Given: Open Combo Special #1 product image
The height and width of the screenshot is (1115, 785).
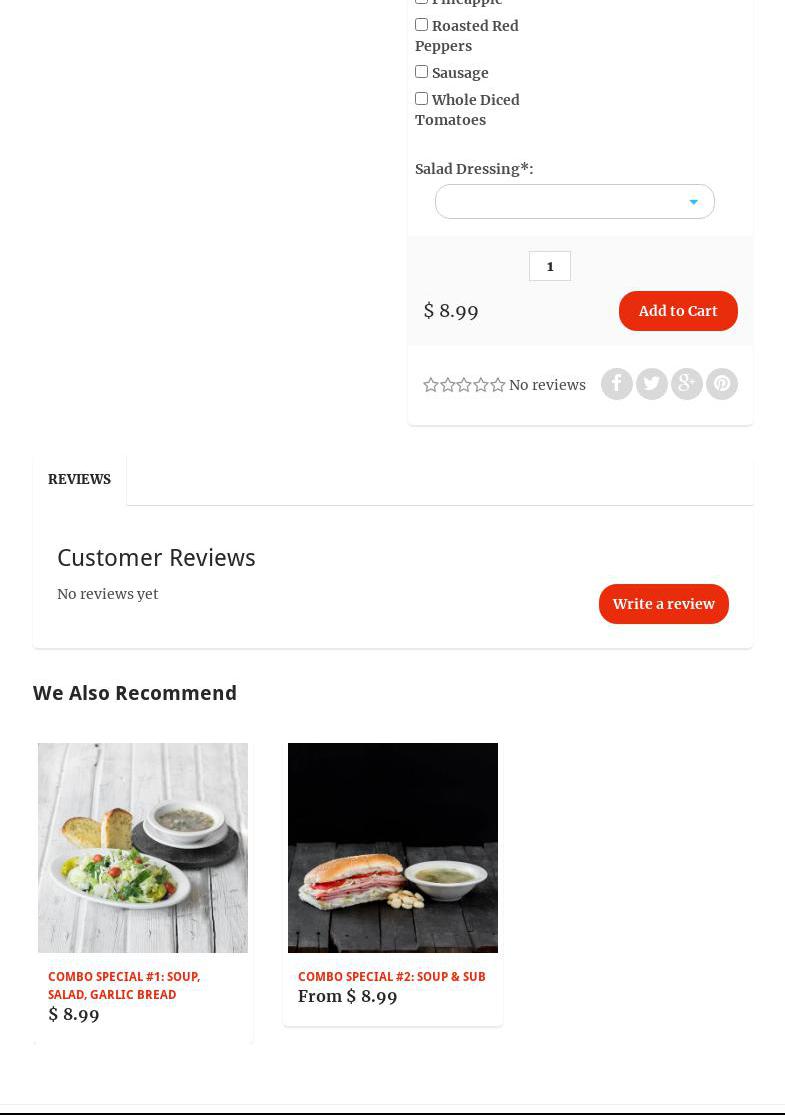Looking at the screenshot, I should coord(143,847).
